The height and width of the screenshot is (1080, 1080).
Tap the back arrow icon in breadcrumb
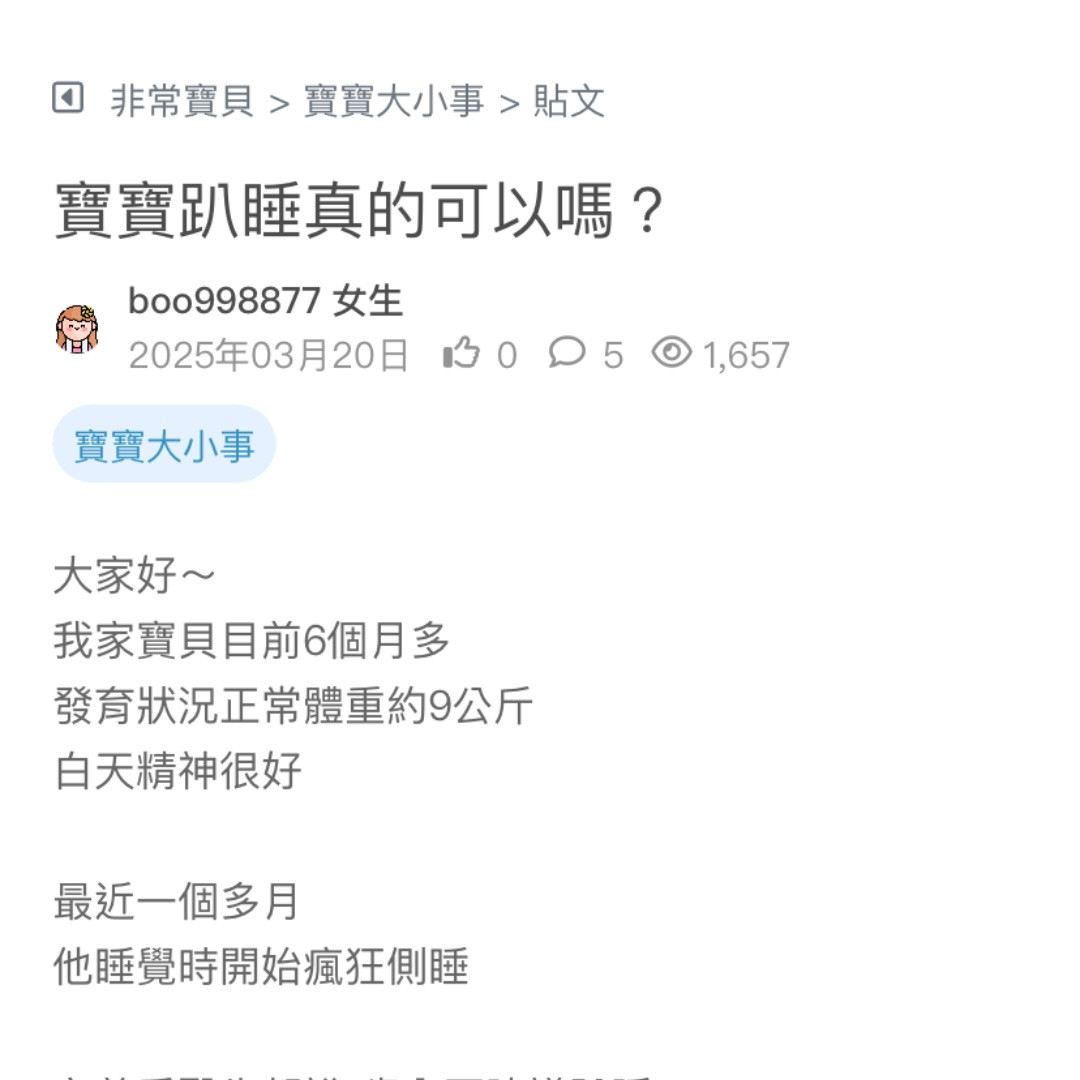click(67, 98)
